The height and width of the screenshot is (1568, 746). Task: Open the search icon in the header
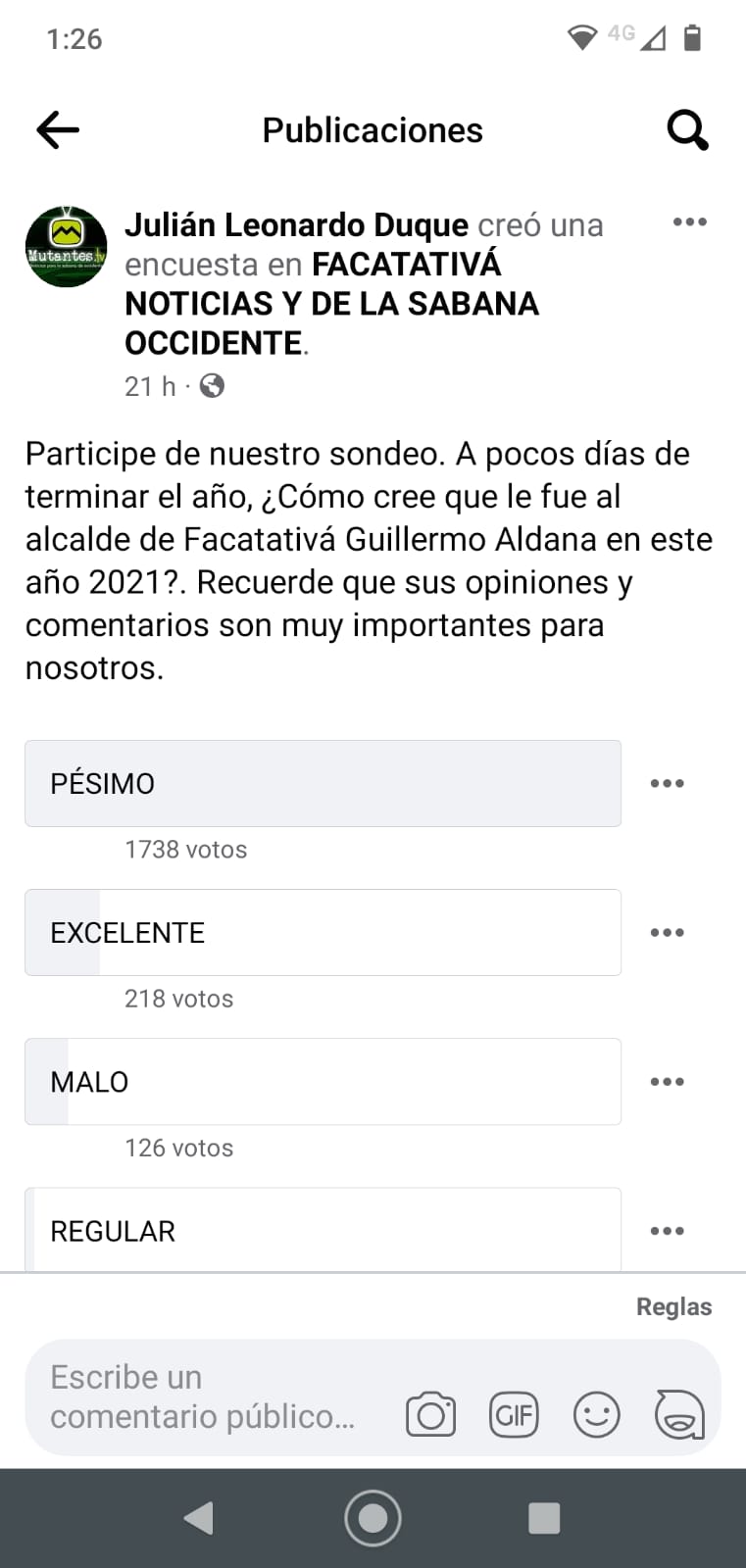point(687,130)
